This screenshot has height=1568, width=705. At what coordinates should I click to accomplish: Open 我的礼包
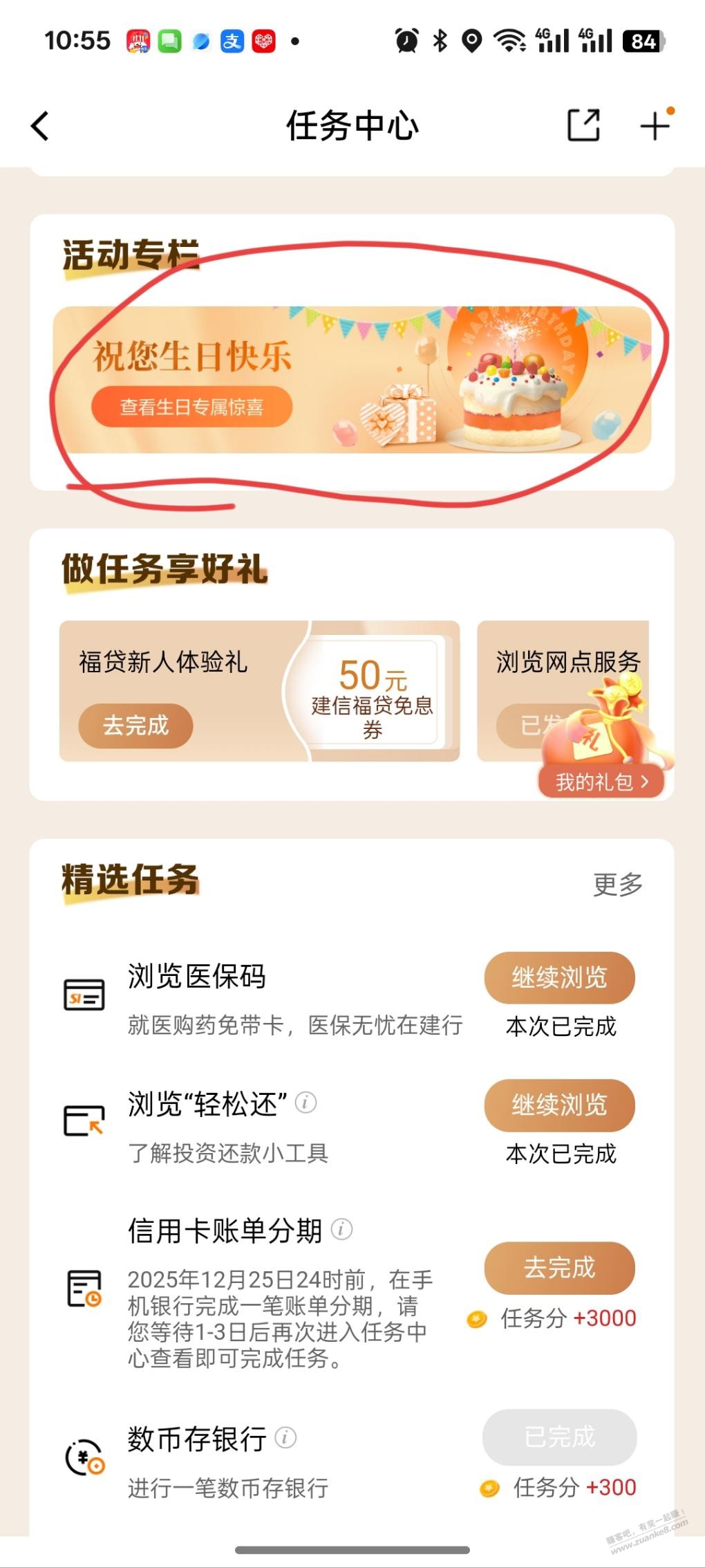tap(601, 782)
